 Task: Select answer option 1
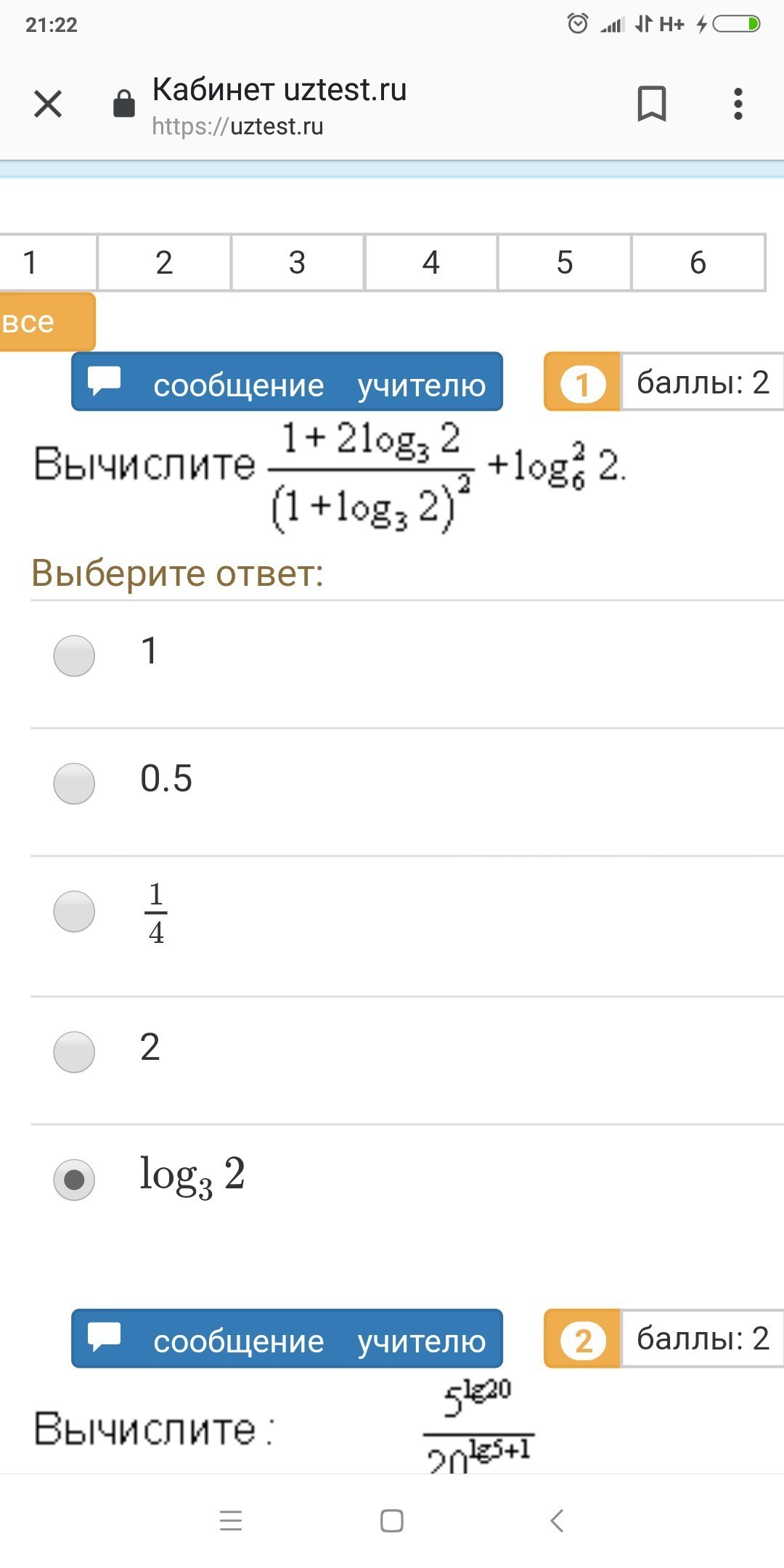(x=75, y=656)
